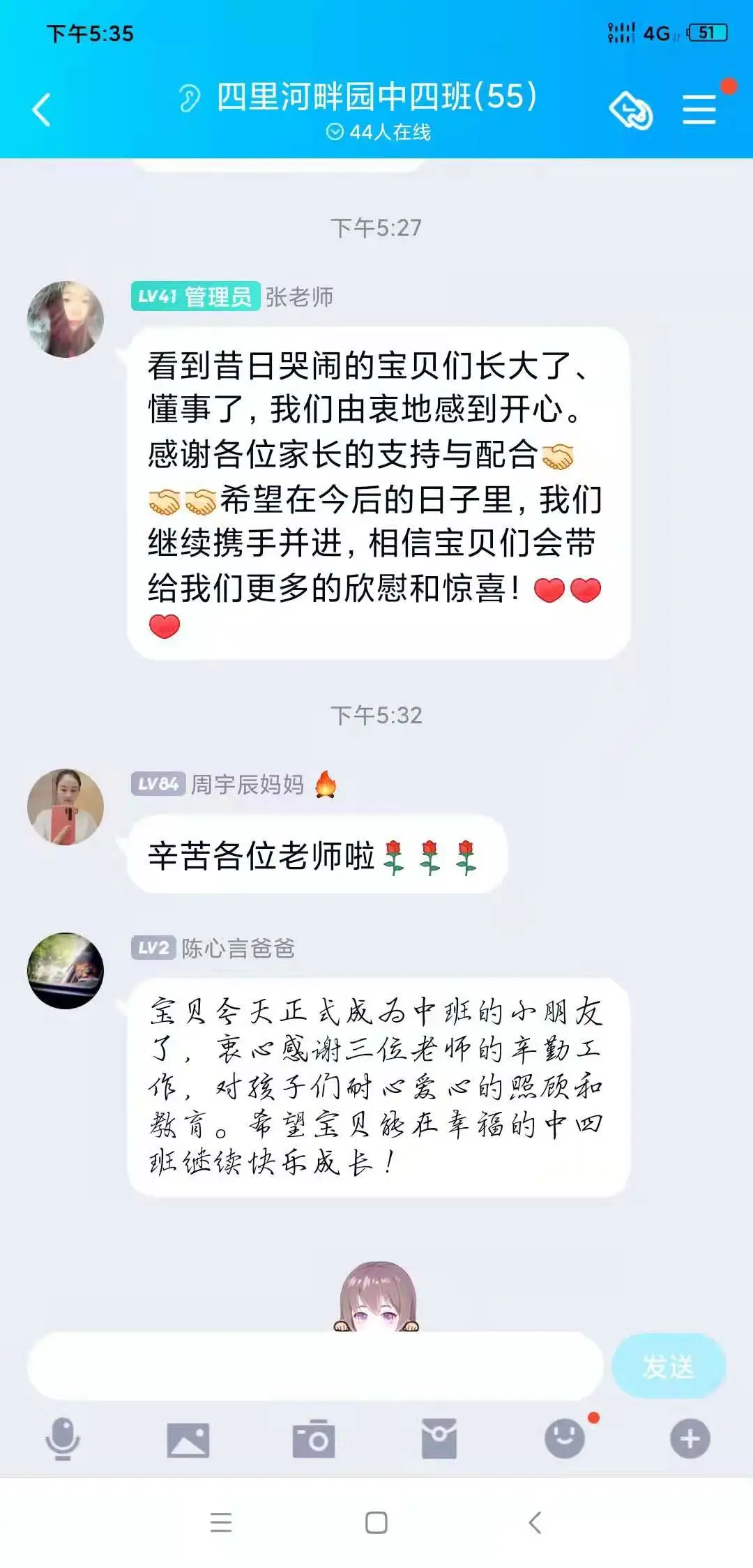Tap the ear listen-mode icon by title
This screenshot has width=753, height=1568.
(189, 98)
